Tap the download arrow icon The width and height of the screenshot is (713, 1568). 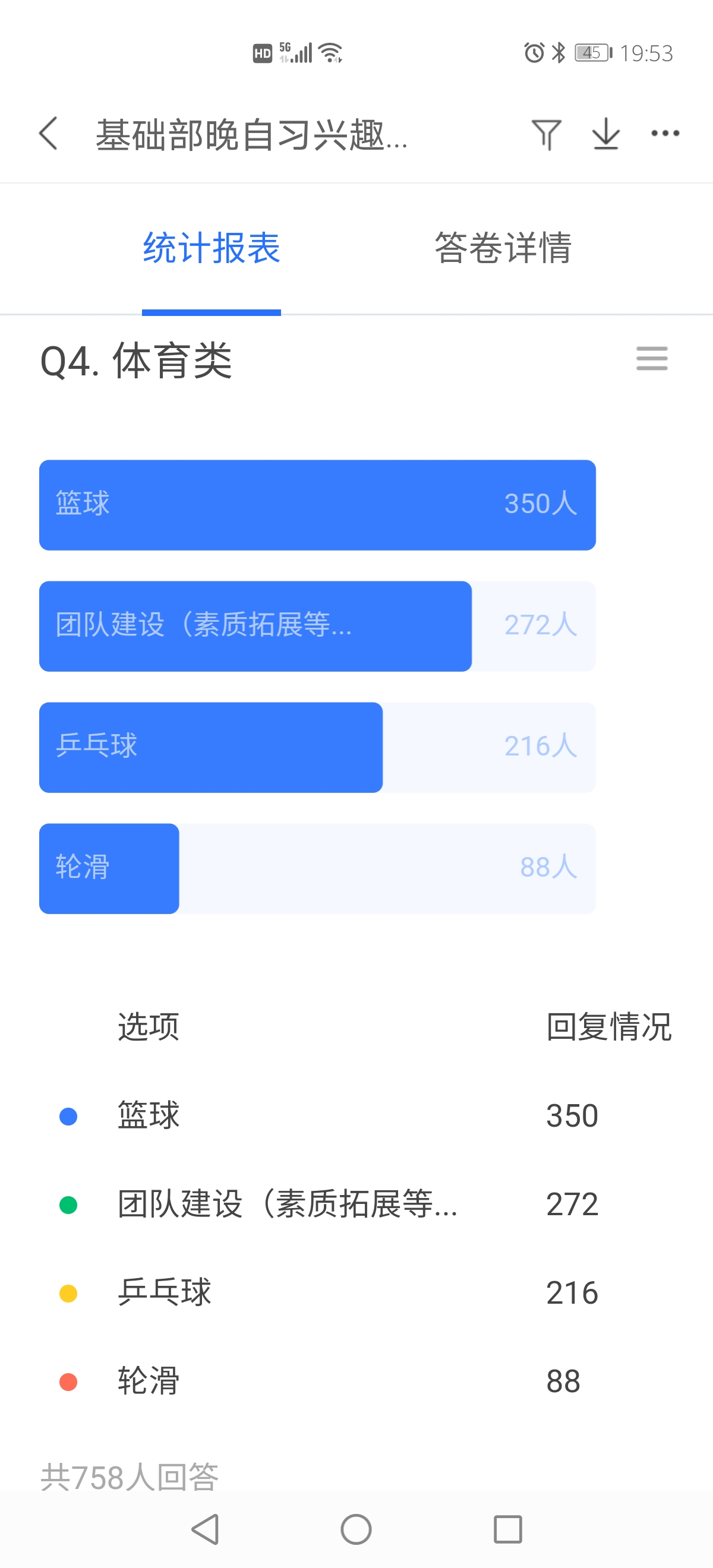(x=605, y=134)
